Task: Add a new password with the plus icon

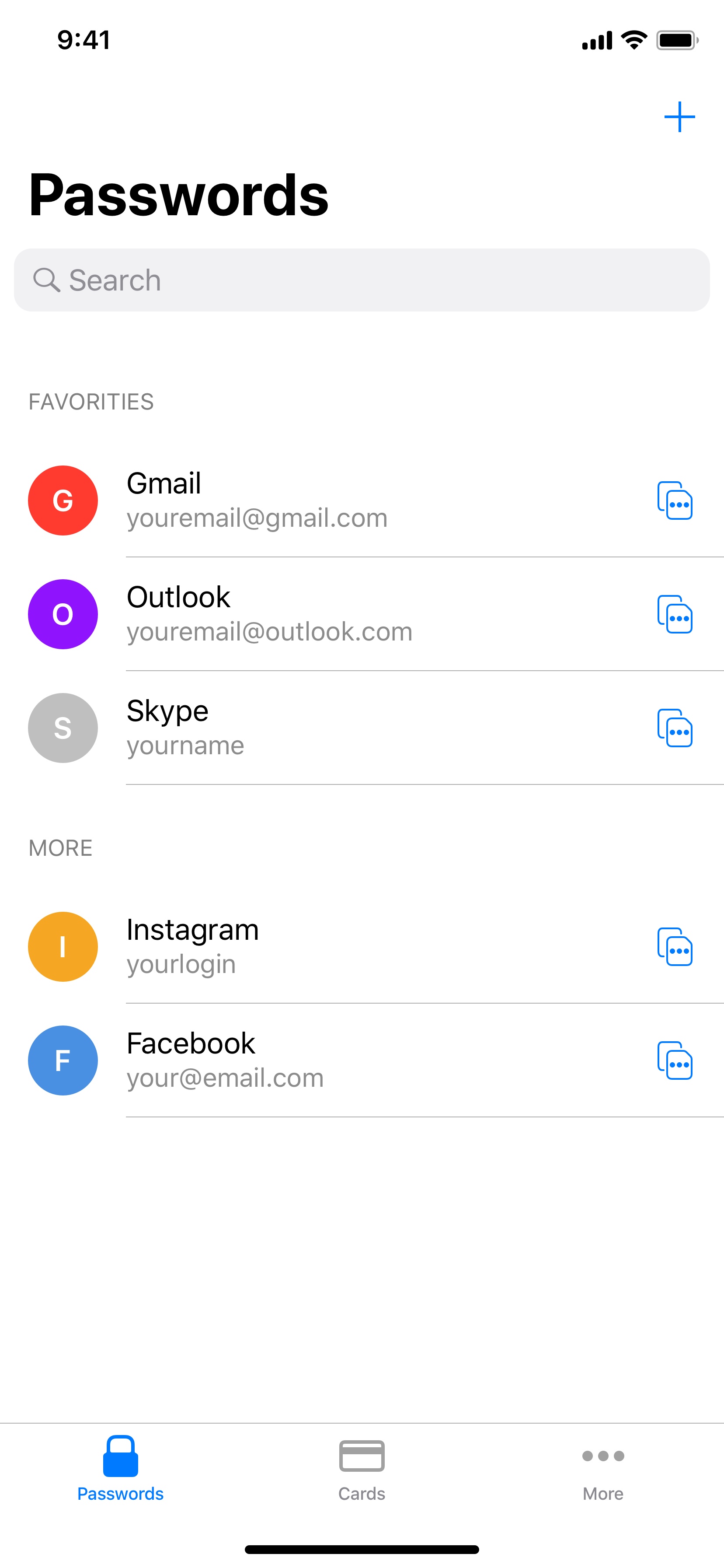Action: (679, 117)
